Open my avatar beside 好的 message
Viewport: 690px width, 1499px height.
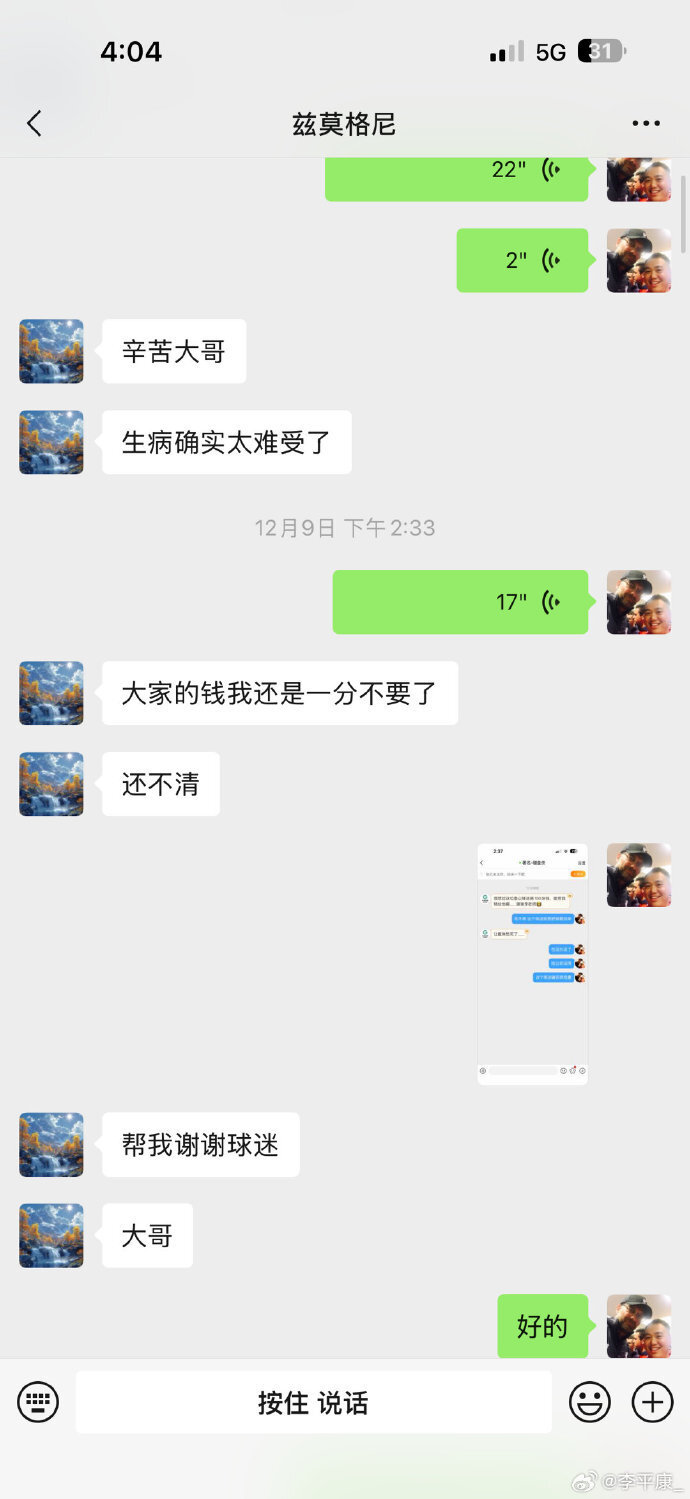pyautogui.click(x=639, y=1326)
